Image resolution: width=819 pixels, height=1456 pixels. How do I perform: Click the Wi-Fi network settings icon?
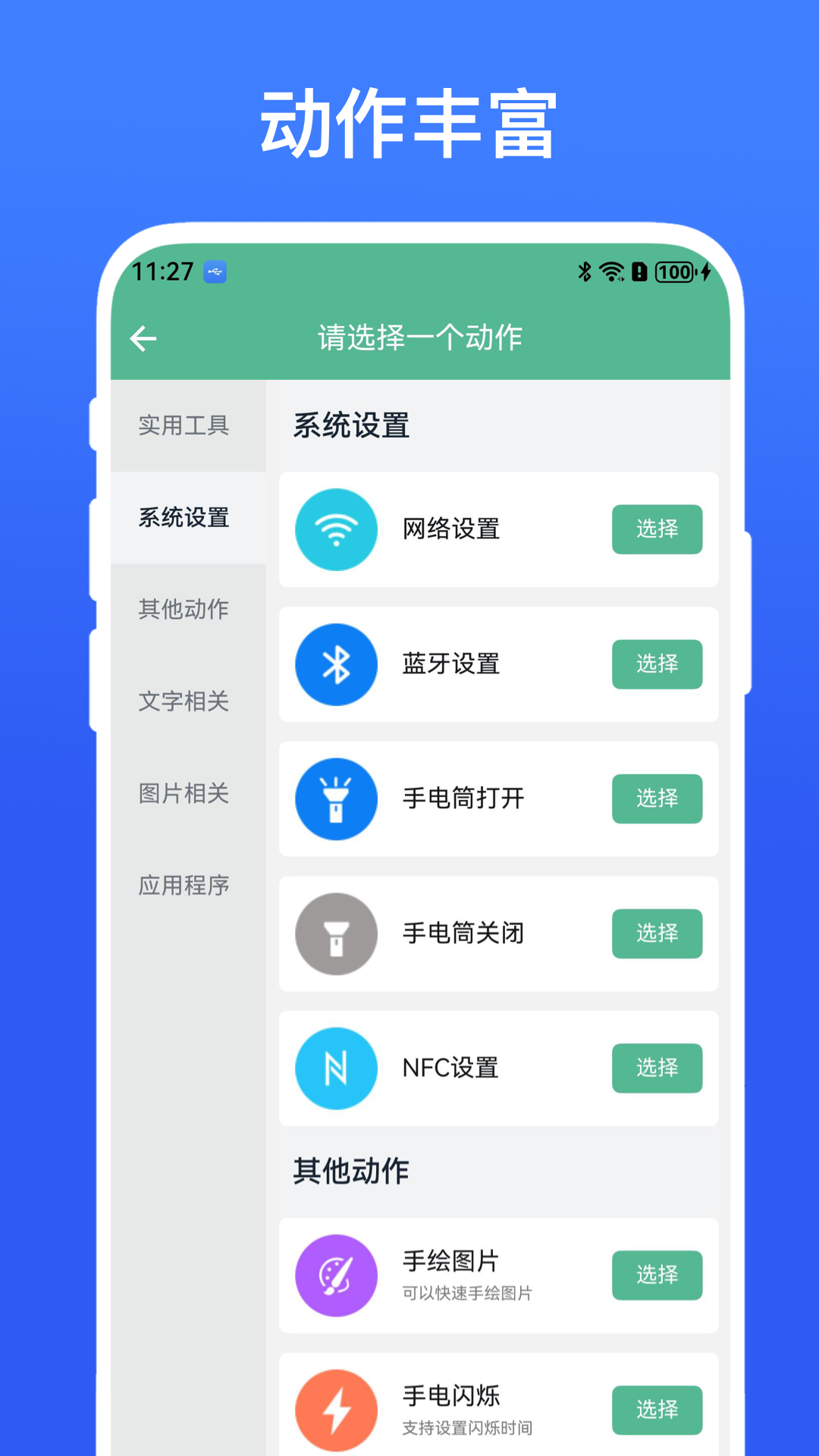tap(336, 530)
